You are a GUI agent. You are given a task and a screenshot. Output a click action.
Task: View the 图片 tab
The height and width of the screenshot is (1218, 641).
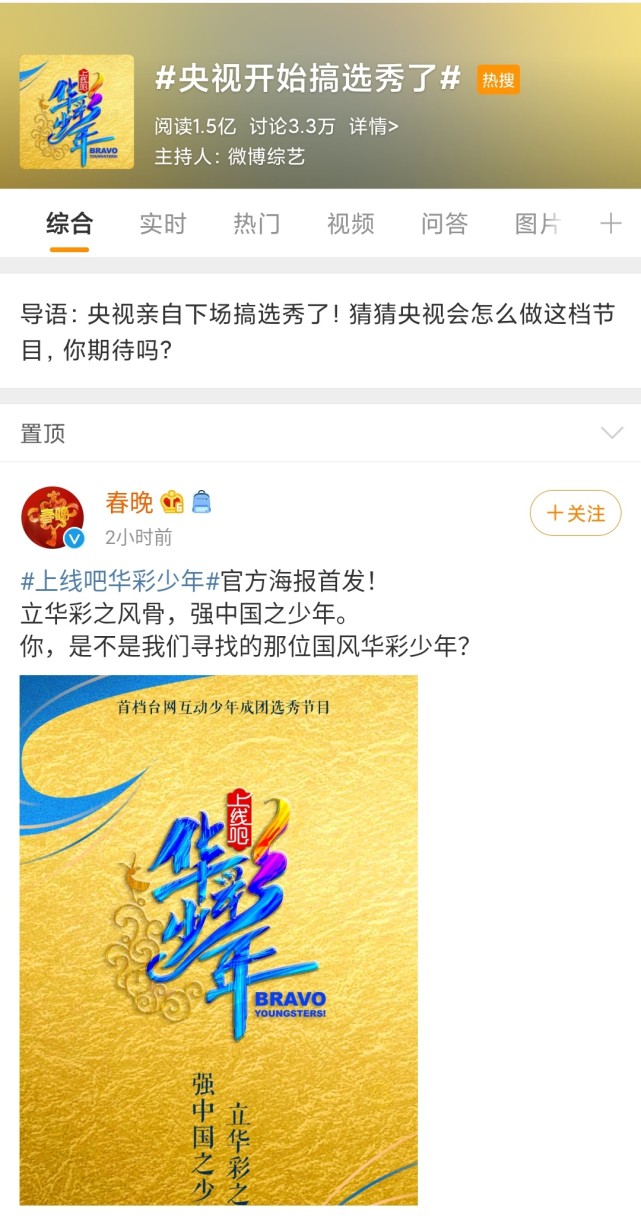[x=536, y=223]
